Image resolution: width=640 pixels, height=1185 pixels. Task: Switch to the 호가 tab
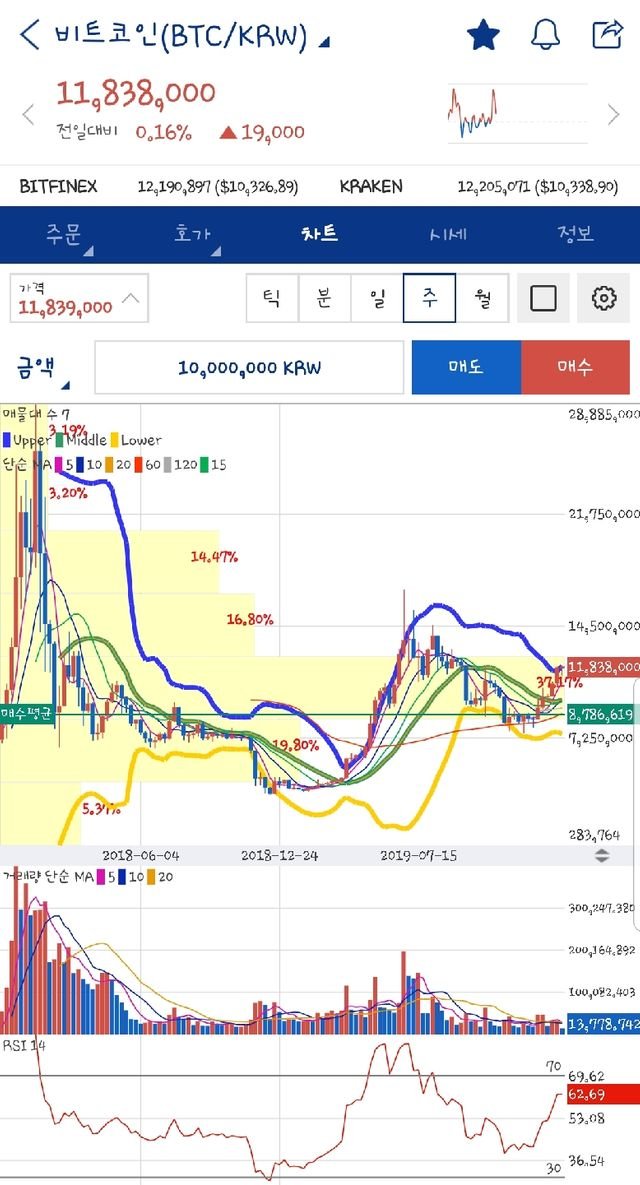tap(194, 235)
